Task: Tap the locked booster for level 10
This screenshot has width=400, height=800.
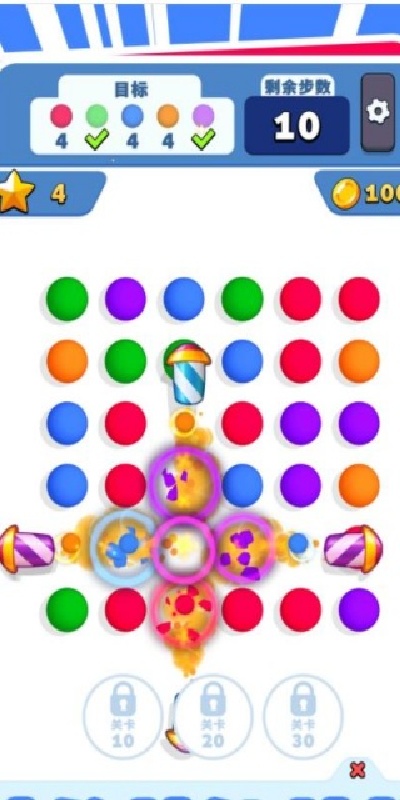Action: click(123, 716)
